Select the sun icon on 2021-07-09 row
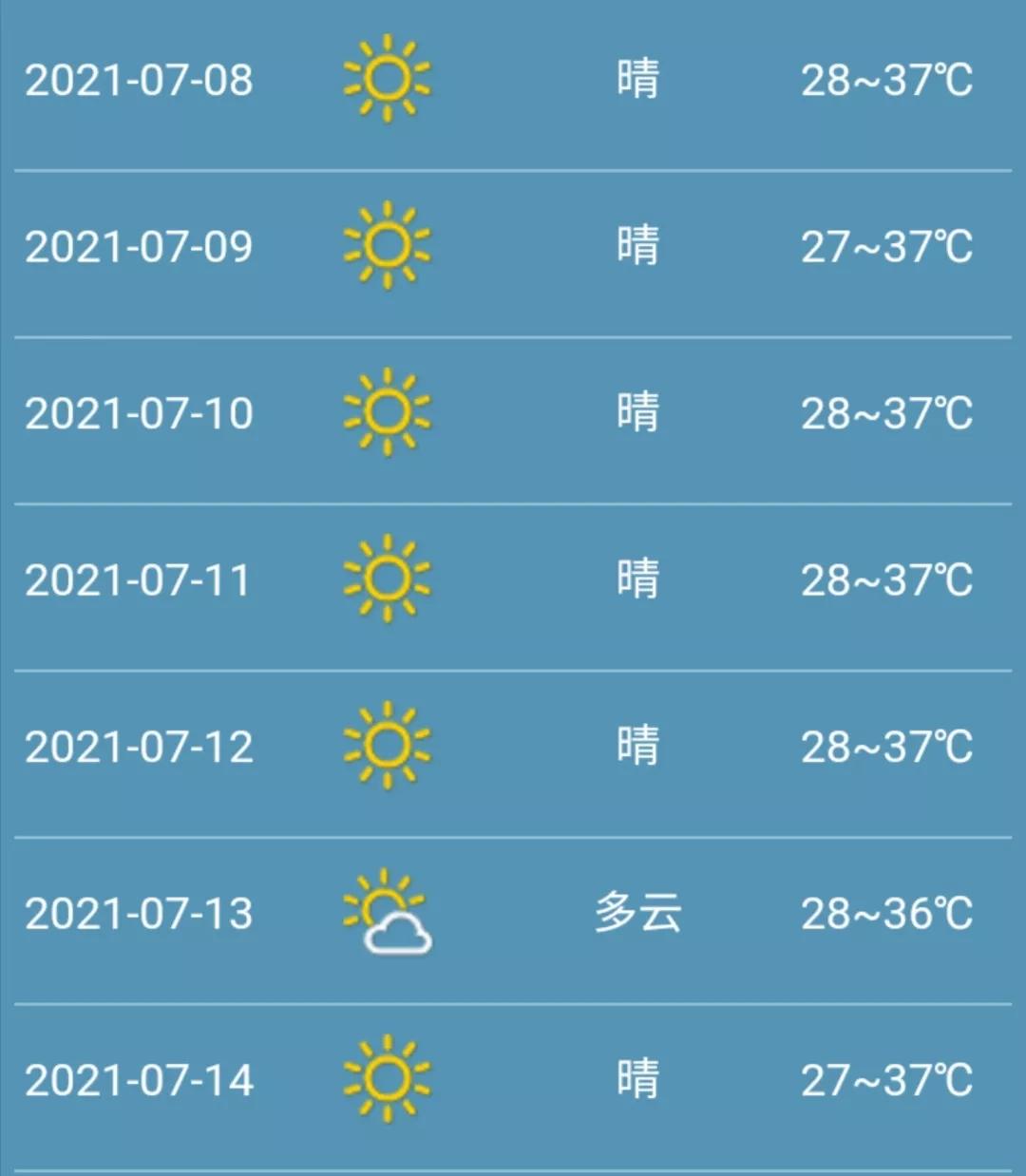The image size is (1026, 1176). pos(387,247)
